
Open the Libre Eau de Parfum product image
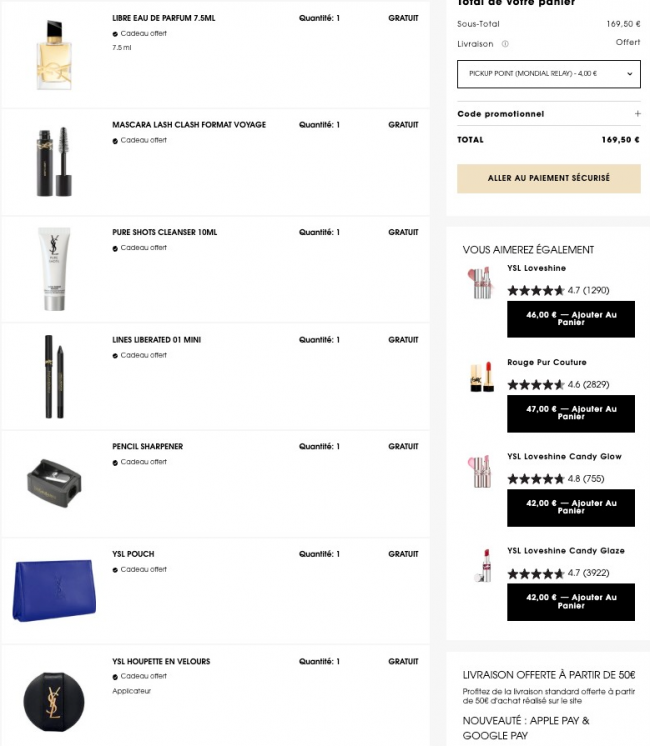54,53
